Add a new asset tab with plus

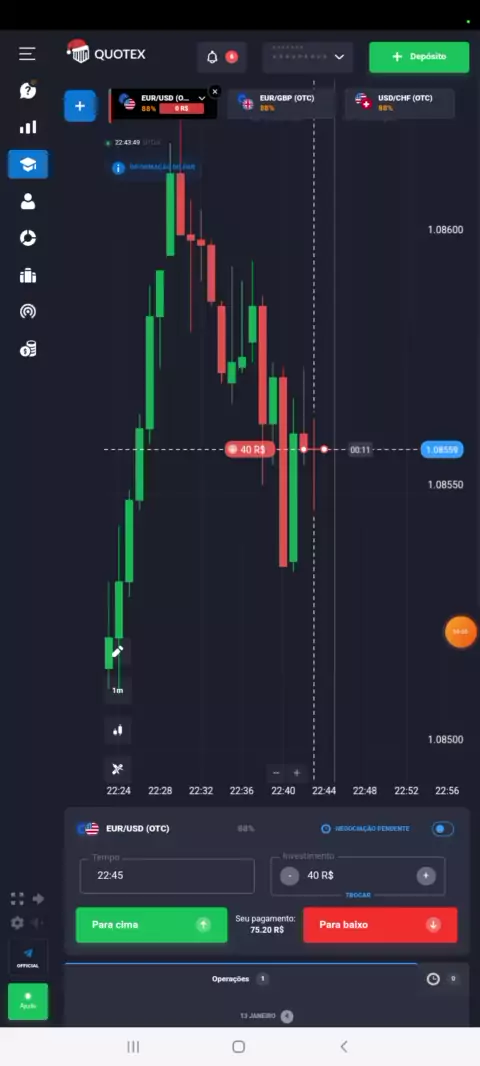click(80, 106)
